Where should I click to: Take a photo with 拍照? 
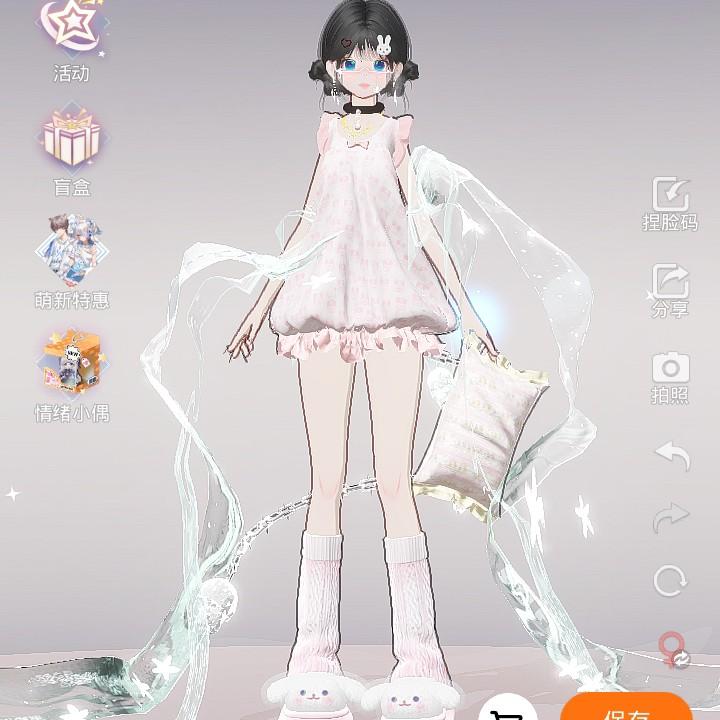[670, 376]
